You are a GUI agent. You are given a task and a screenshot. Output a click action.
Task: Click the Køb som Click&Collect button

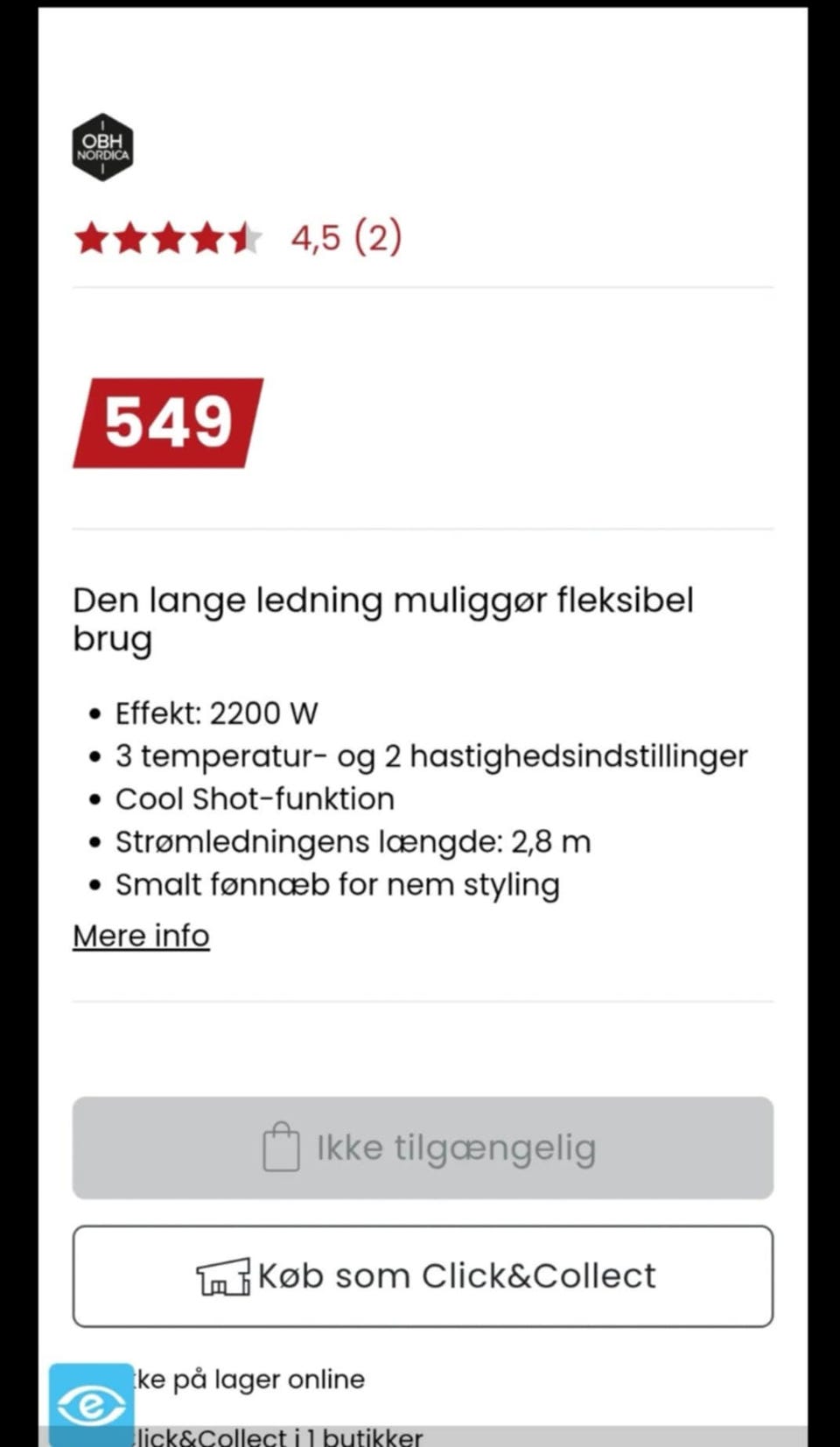pos(423,1276)
